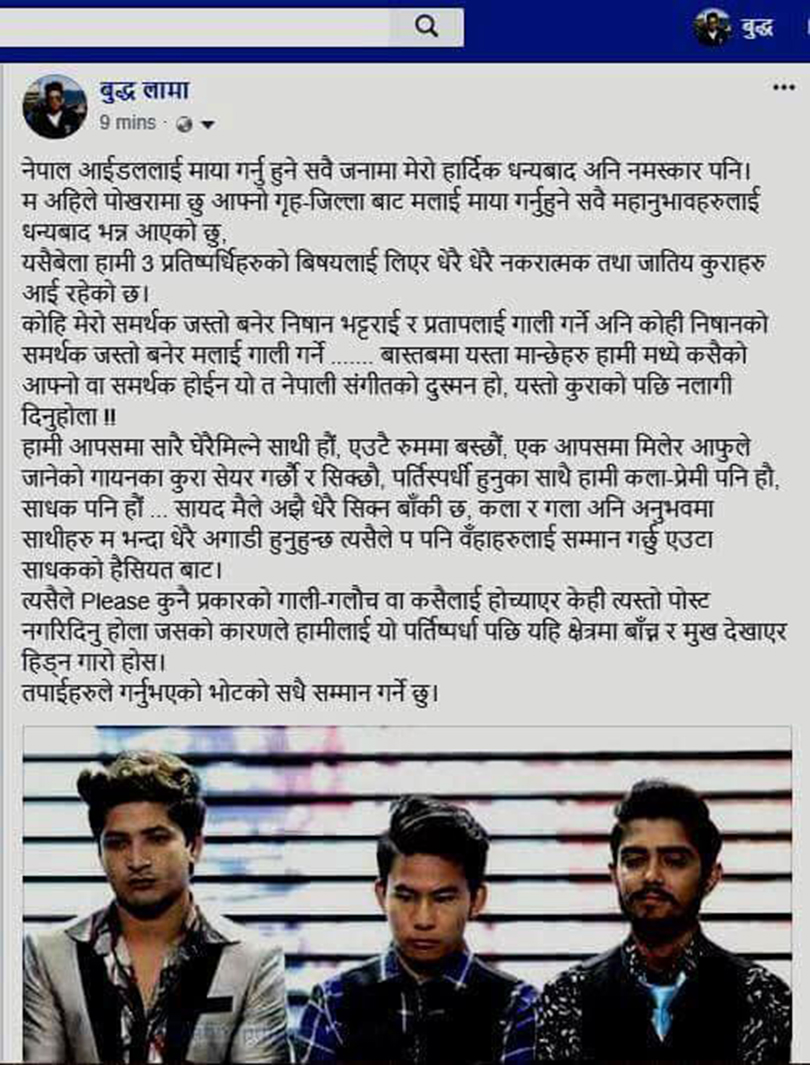Screen dimensions: 810x1065
Task: Focus the top search field
Action: 190,27
